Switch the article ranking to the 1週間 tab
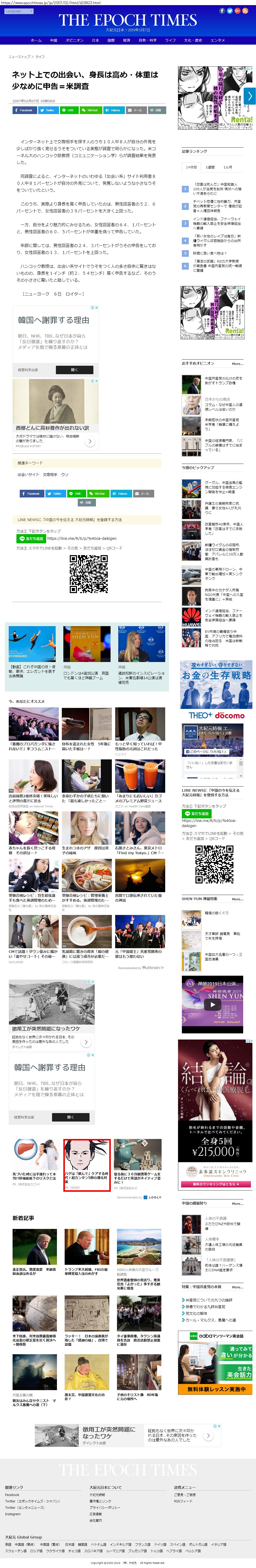Image resolution: width=256 pixels, height=1568 pixels. click(210, 167)
